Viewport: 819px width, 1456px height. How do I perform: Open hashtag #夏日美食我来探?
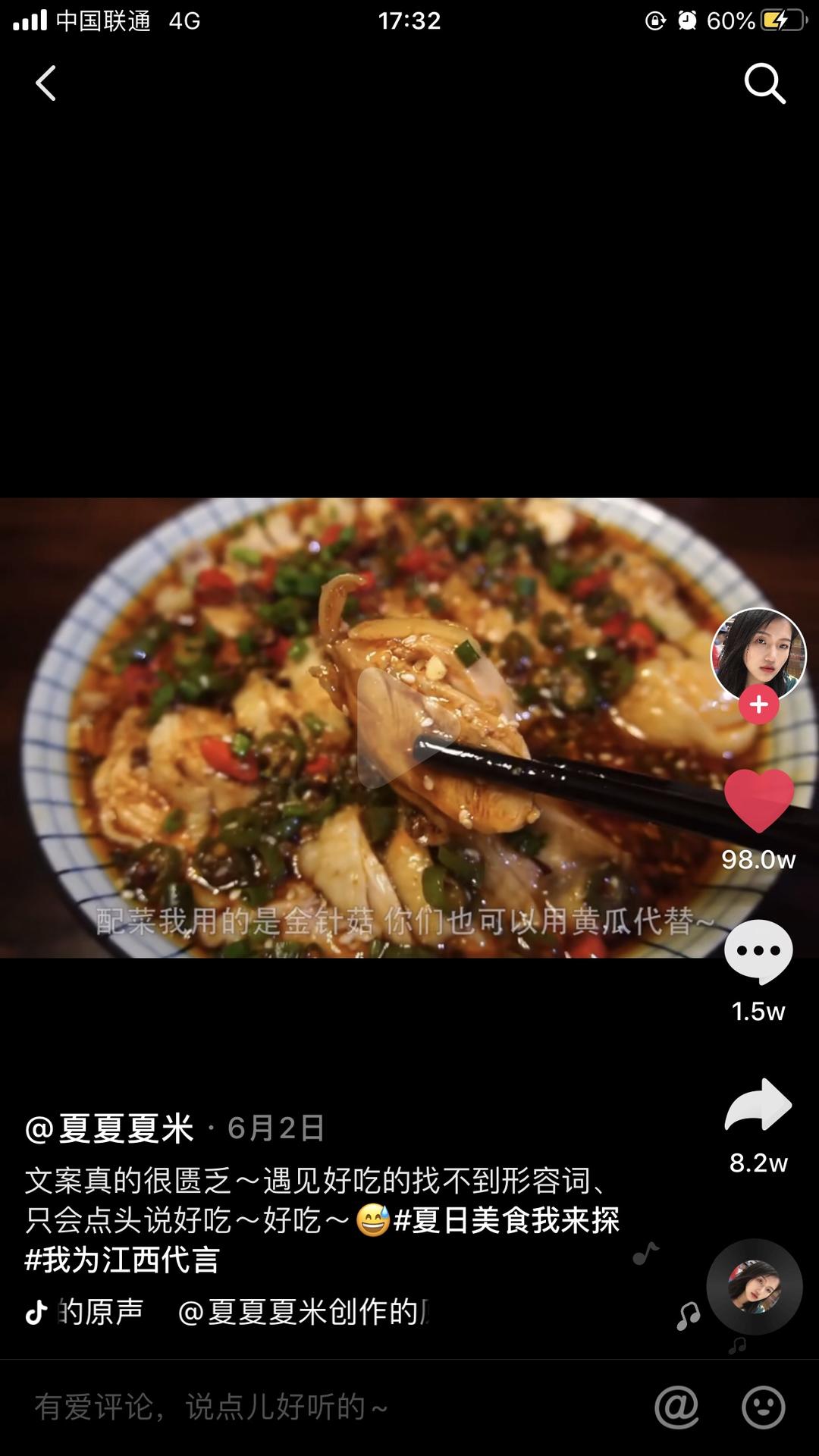coord(507,1220)
